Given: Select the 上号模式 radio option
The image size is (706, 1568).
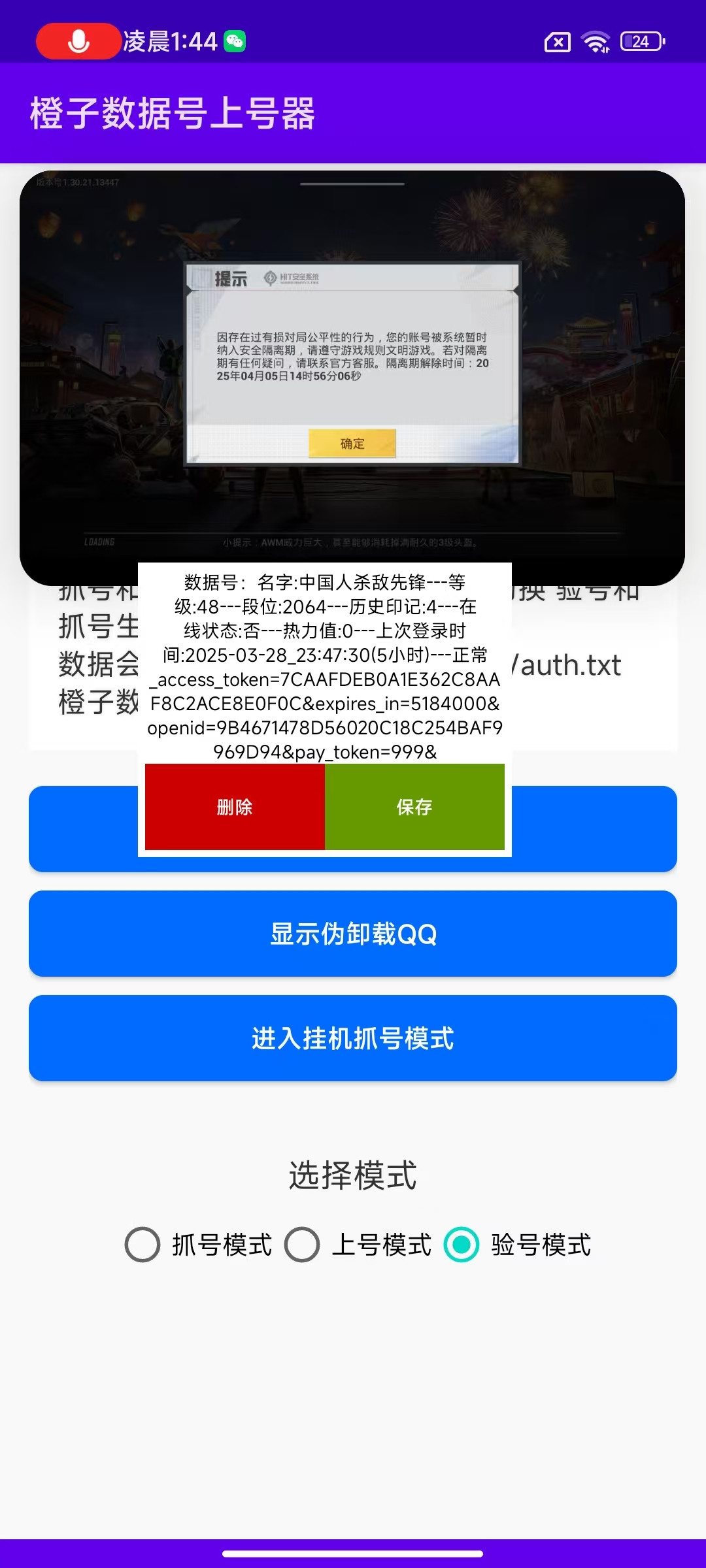Looking at the screenshot, I should click(x=358, y=1245).
